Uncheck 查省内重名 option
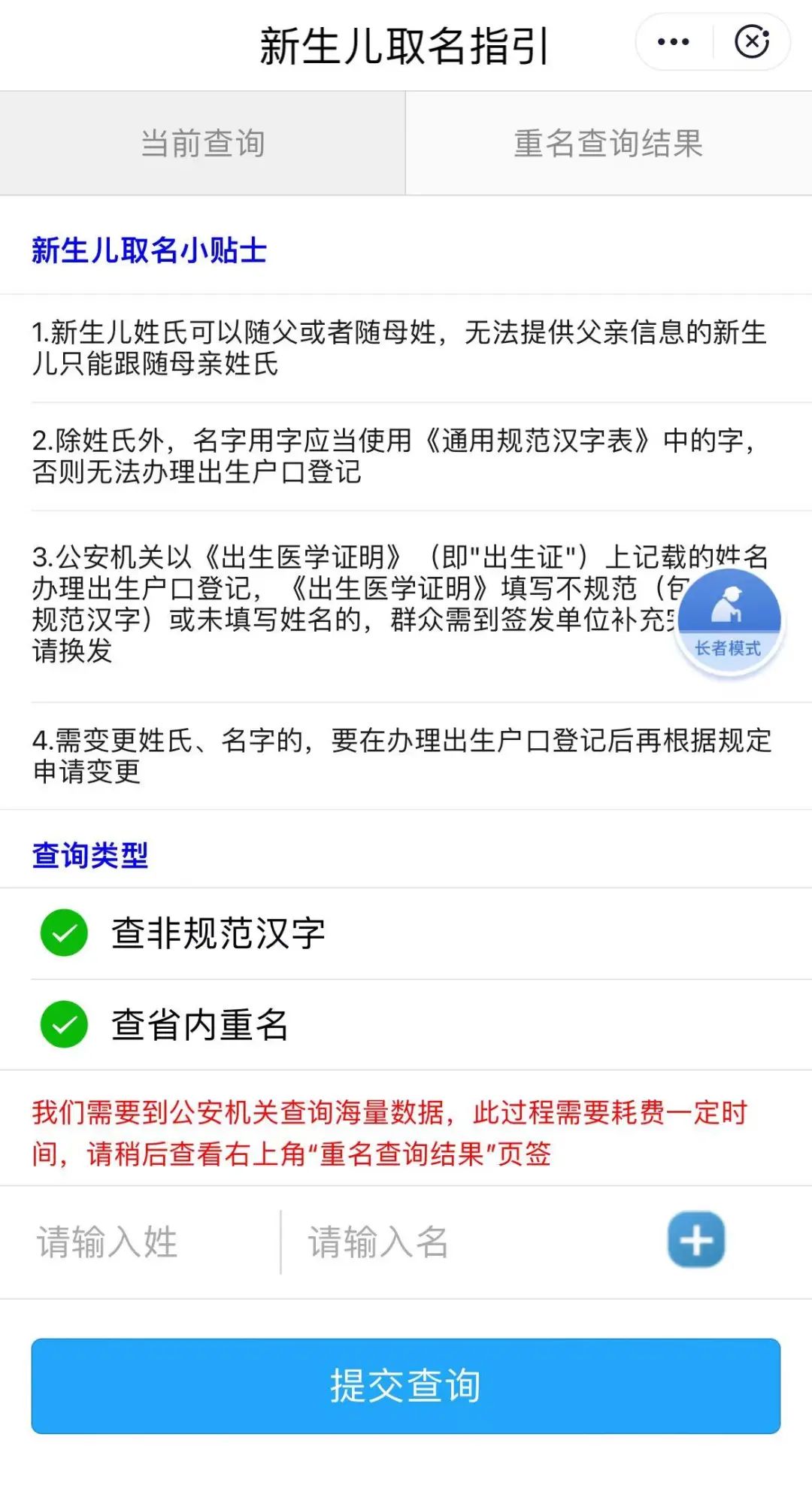812x1489 pixels. click(65, 1024)
